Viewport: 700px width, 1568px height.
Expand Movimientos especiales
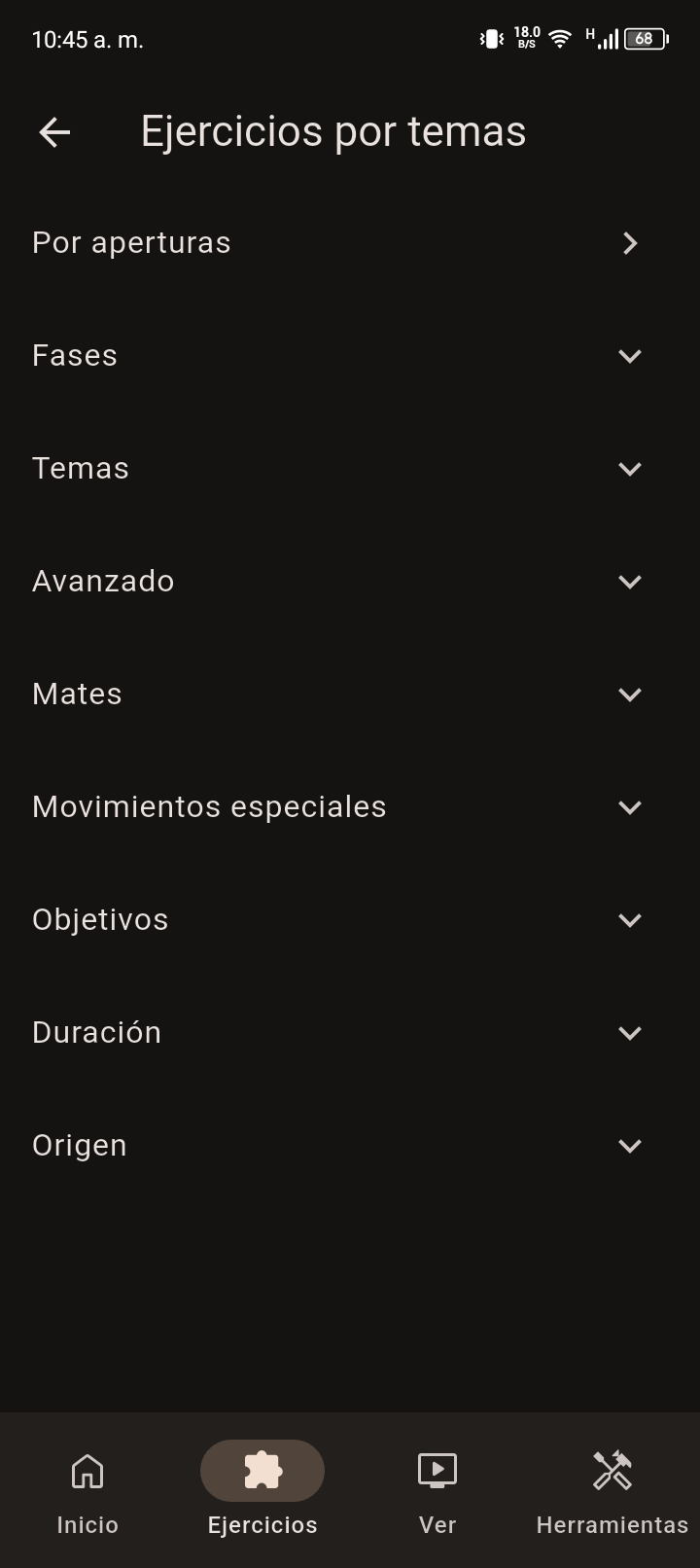click(350, 807)
